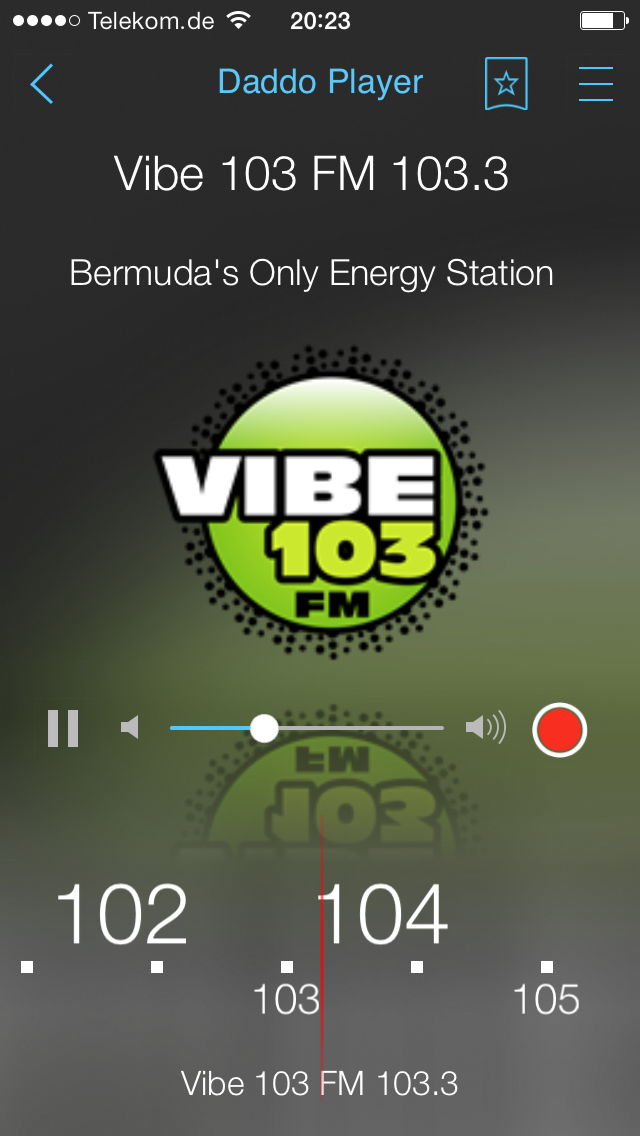The height and width of the screenshot is (1136, 640).
Task: Pause the radio playback
Action: (x=63, y=728)
